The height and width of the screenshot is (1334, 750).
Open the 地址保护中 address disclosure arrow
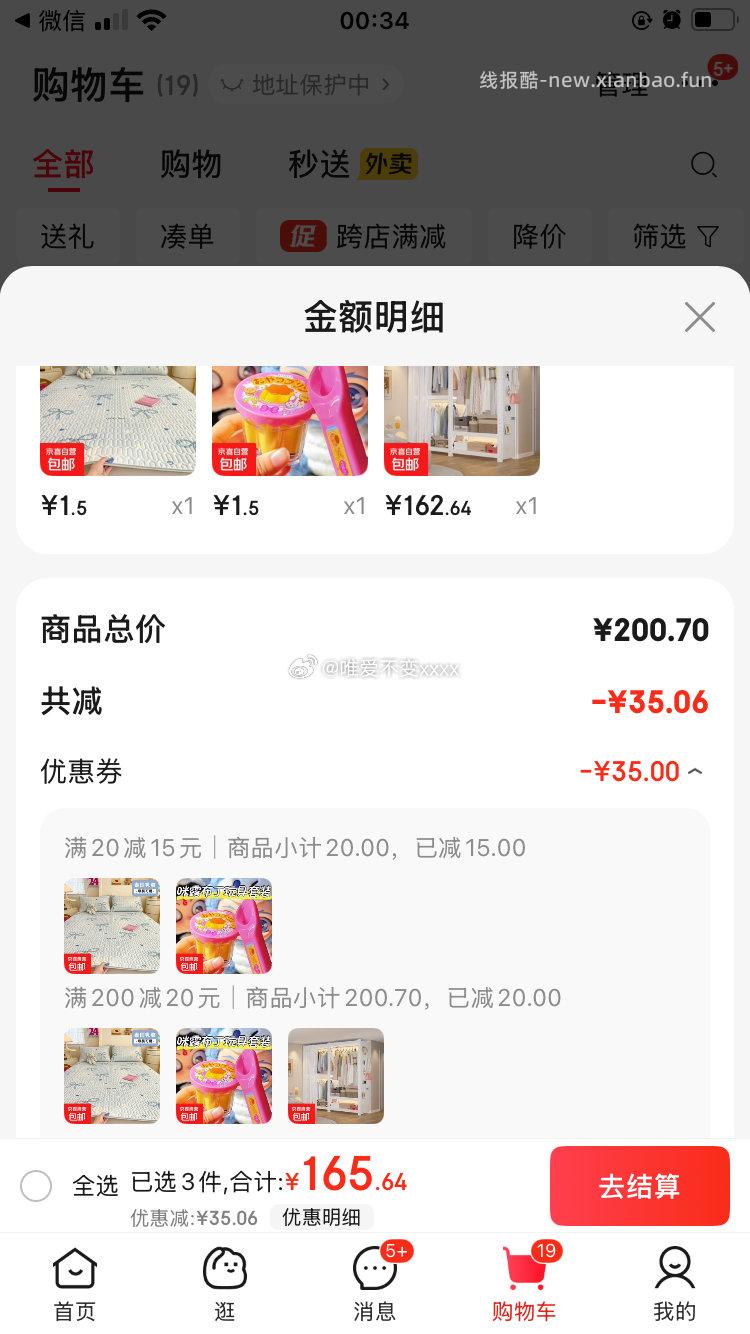pyautogui.click(x=385, y=84)
